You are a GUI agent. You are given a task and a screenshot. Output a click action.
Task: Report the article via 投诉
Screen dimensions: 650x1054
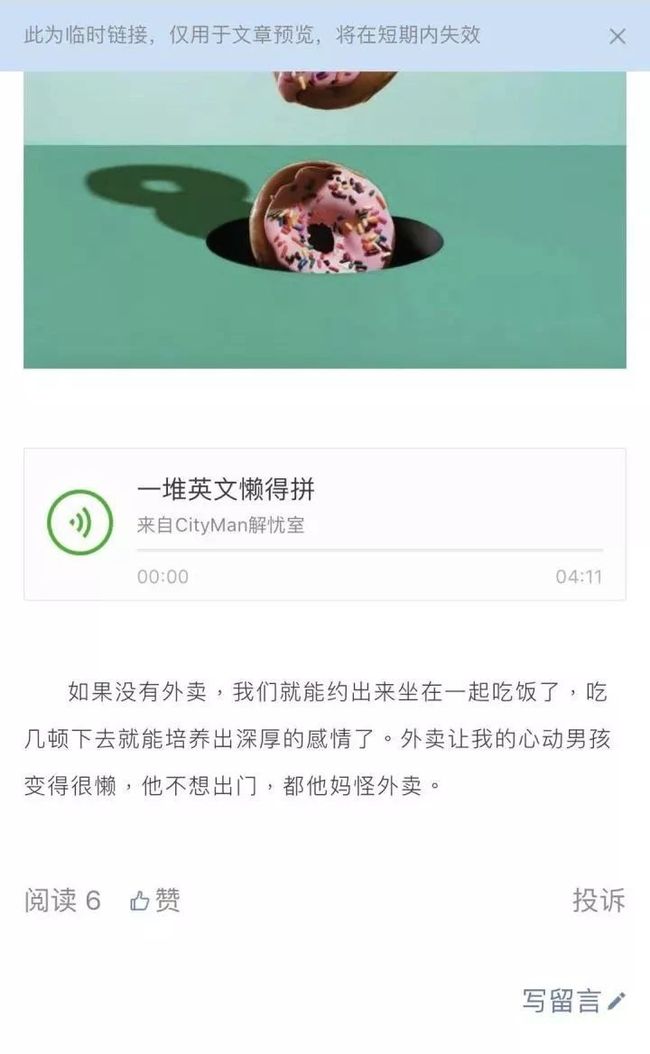coord(598,900)
